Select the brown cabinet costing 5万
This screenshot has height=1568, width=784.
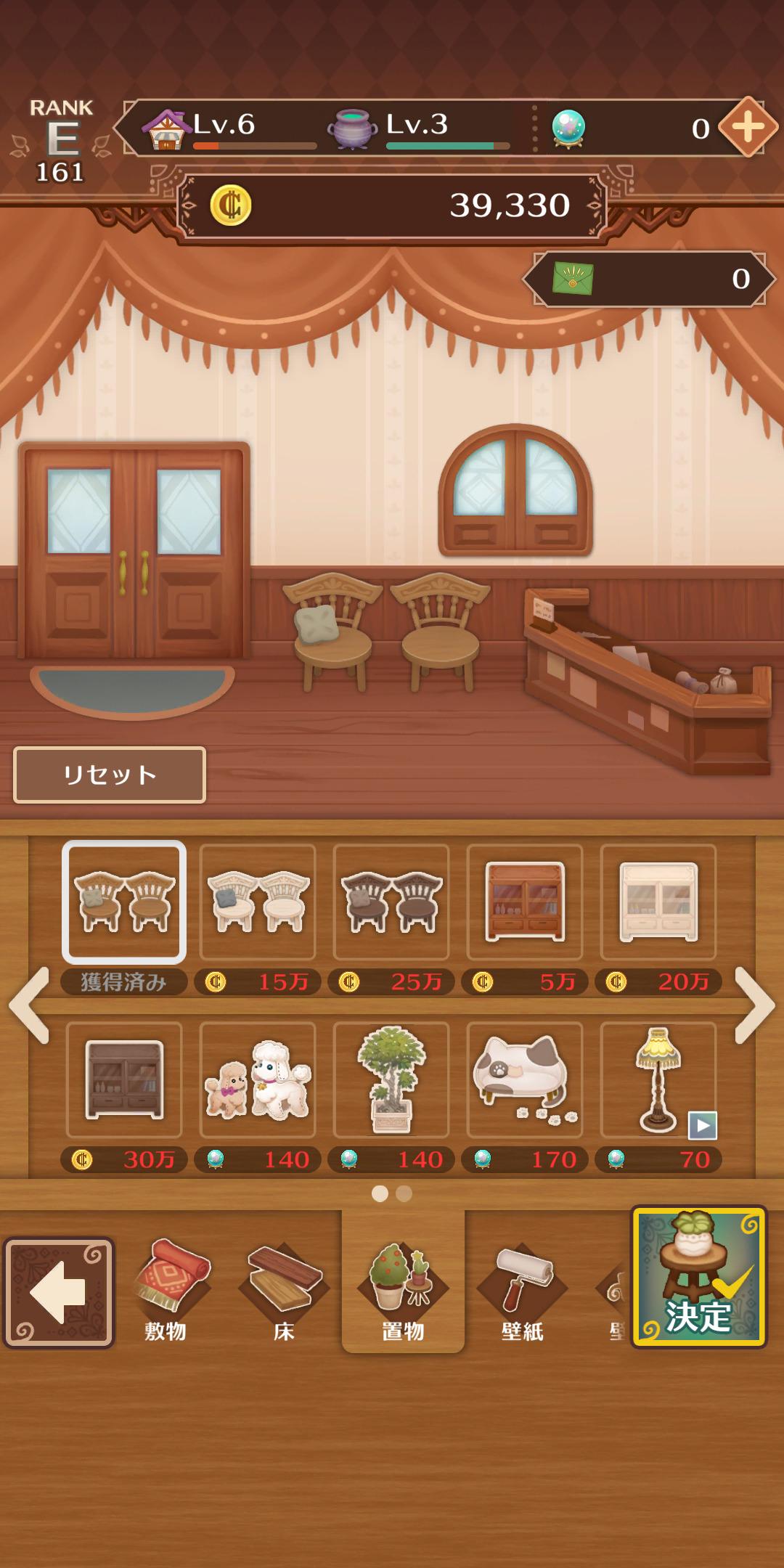[x=525, y=902]
